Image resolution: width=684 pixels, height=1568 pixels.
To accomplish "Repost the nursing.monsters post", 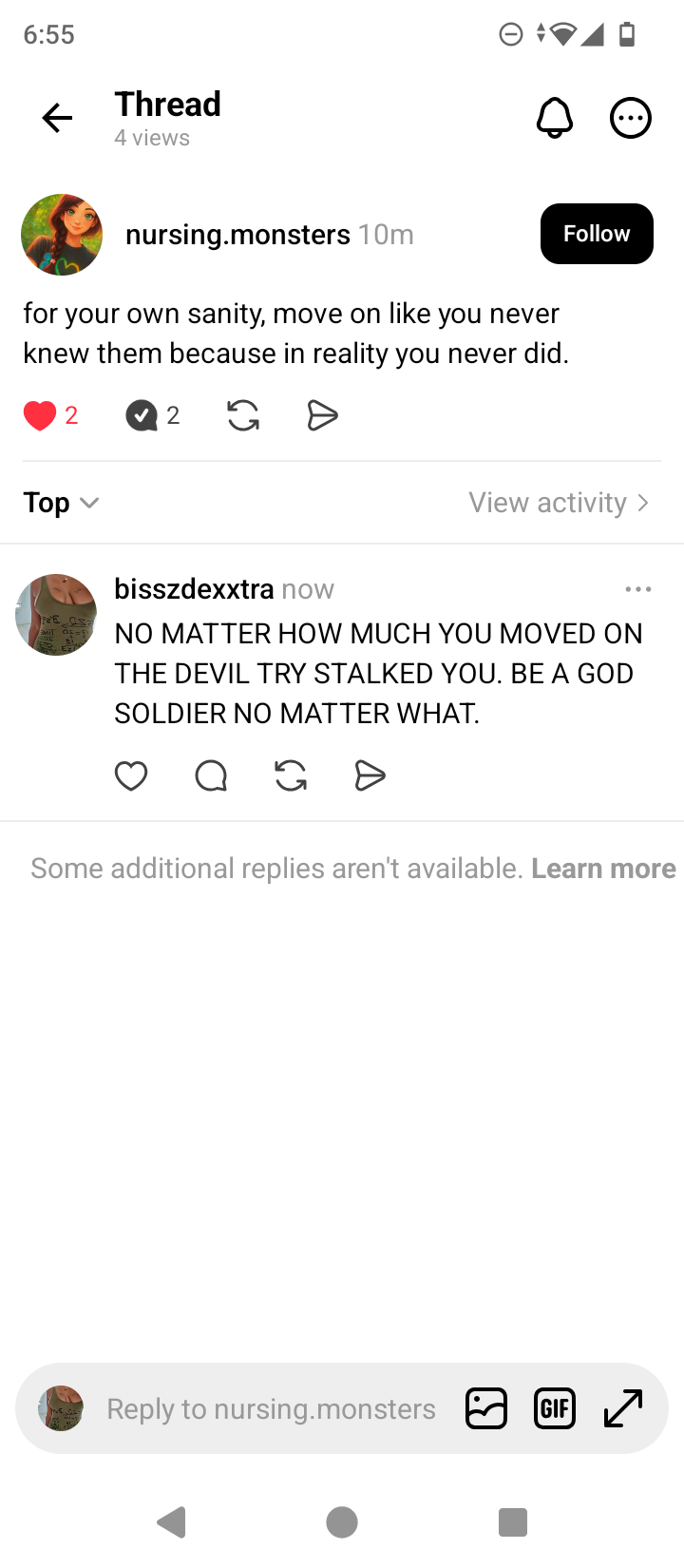I will click(243, 415).
